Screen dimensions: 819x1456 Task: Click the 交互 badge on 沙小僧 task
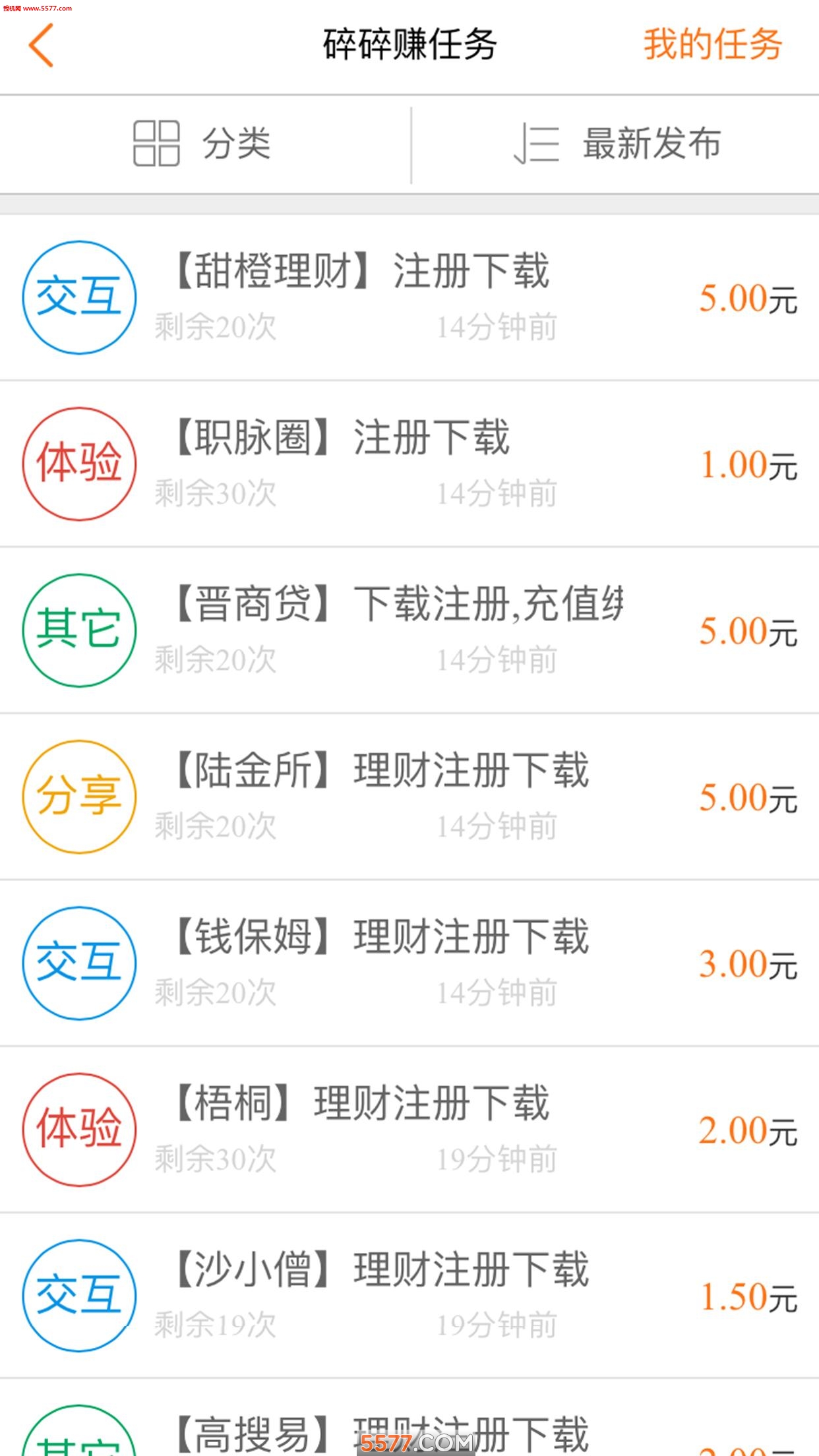(79, 1295)
